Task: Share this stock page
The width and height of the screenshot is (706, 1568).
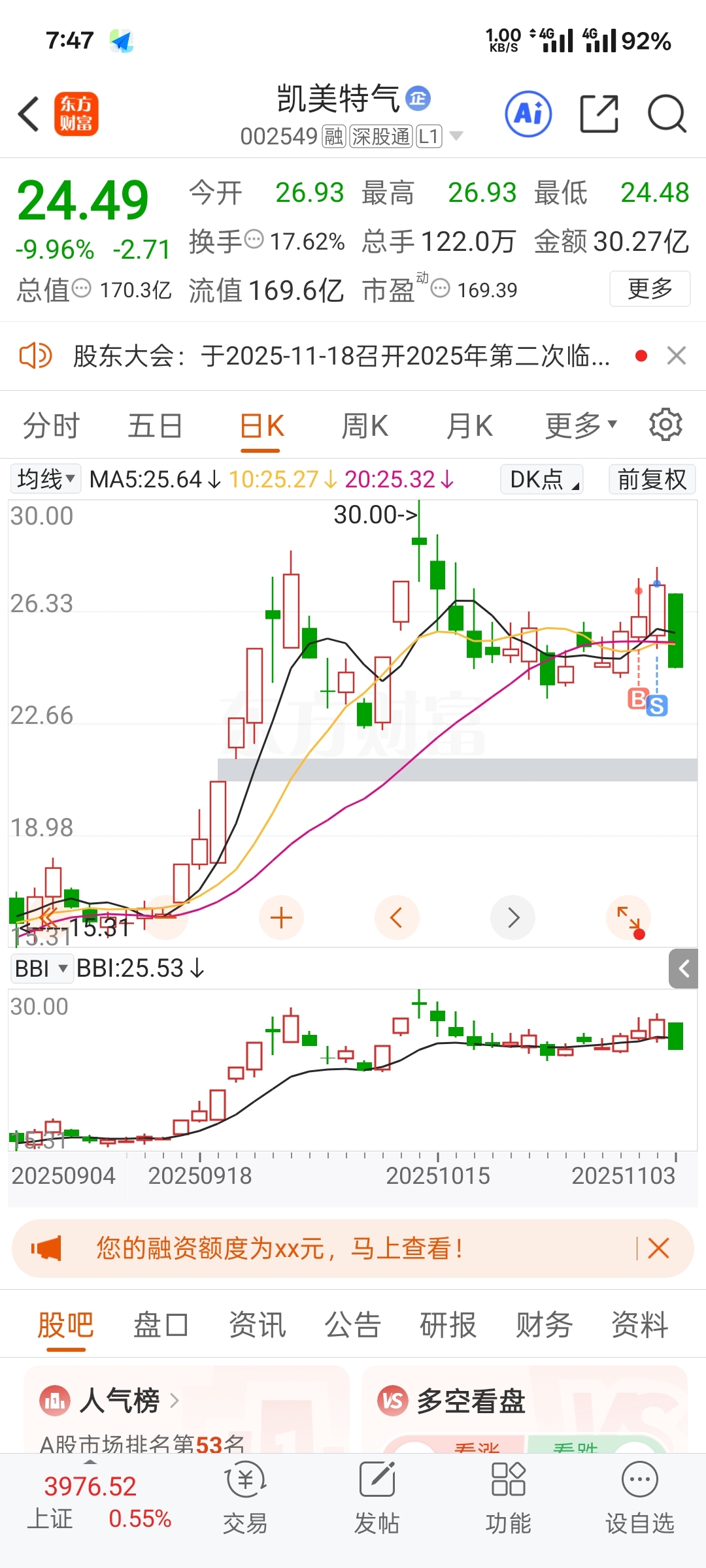Action: tap(599, 114)
